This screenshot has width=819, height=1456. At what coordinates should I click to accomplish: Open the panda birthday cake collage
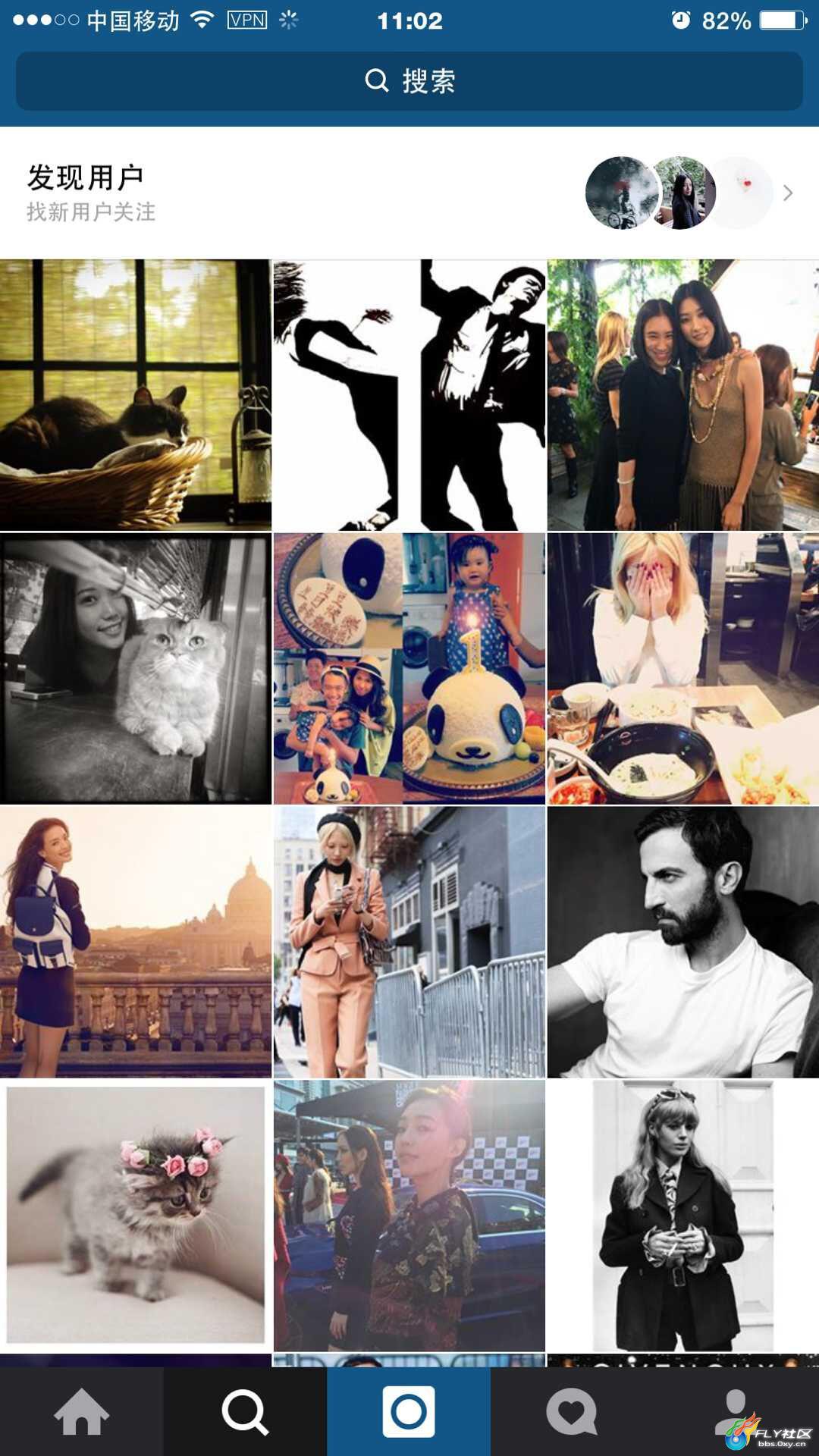(x=409, y=668)
